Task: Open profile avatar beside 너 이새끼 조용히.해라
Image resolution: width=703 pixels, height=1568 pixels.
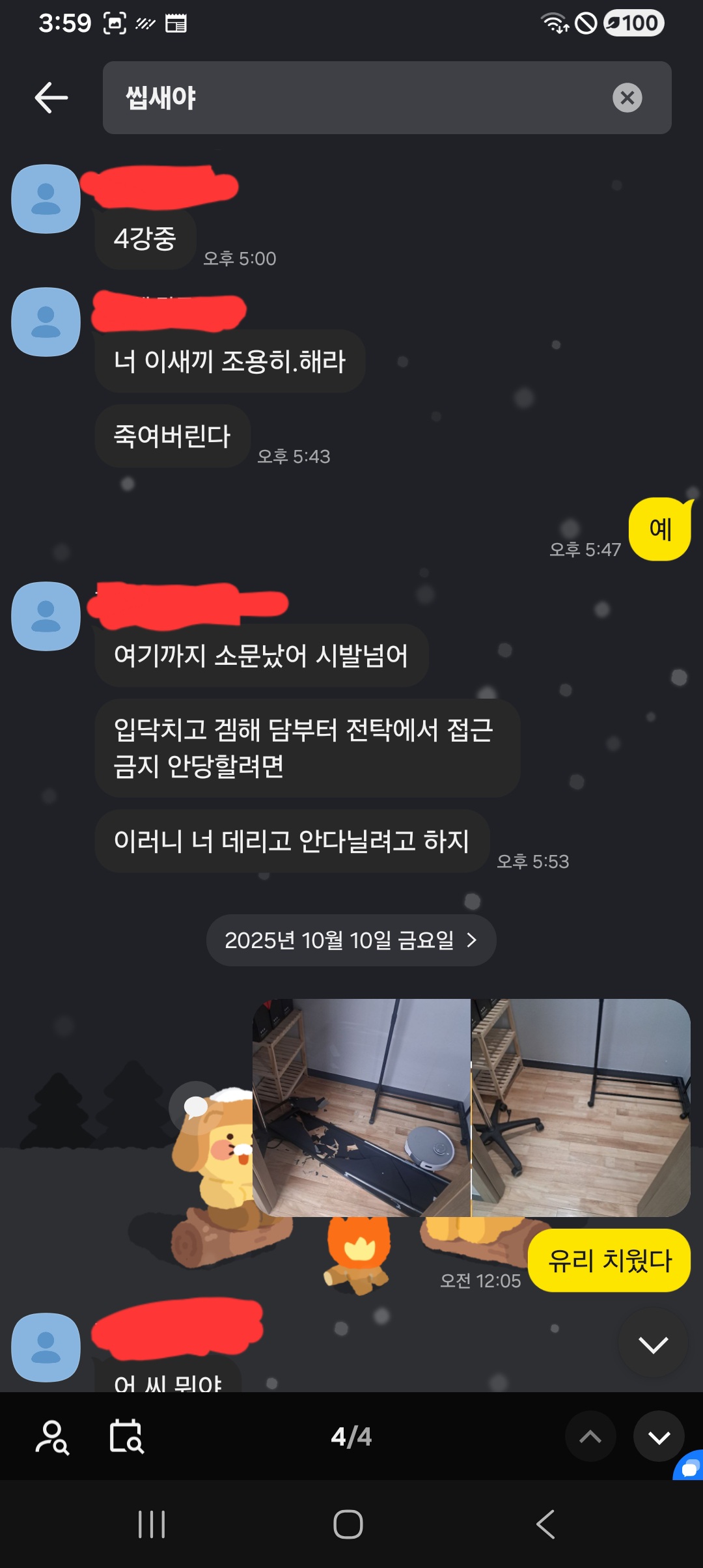Action: coord(46,322)
